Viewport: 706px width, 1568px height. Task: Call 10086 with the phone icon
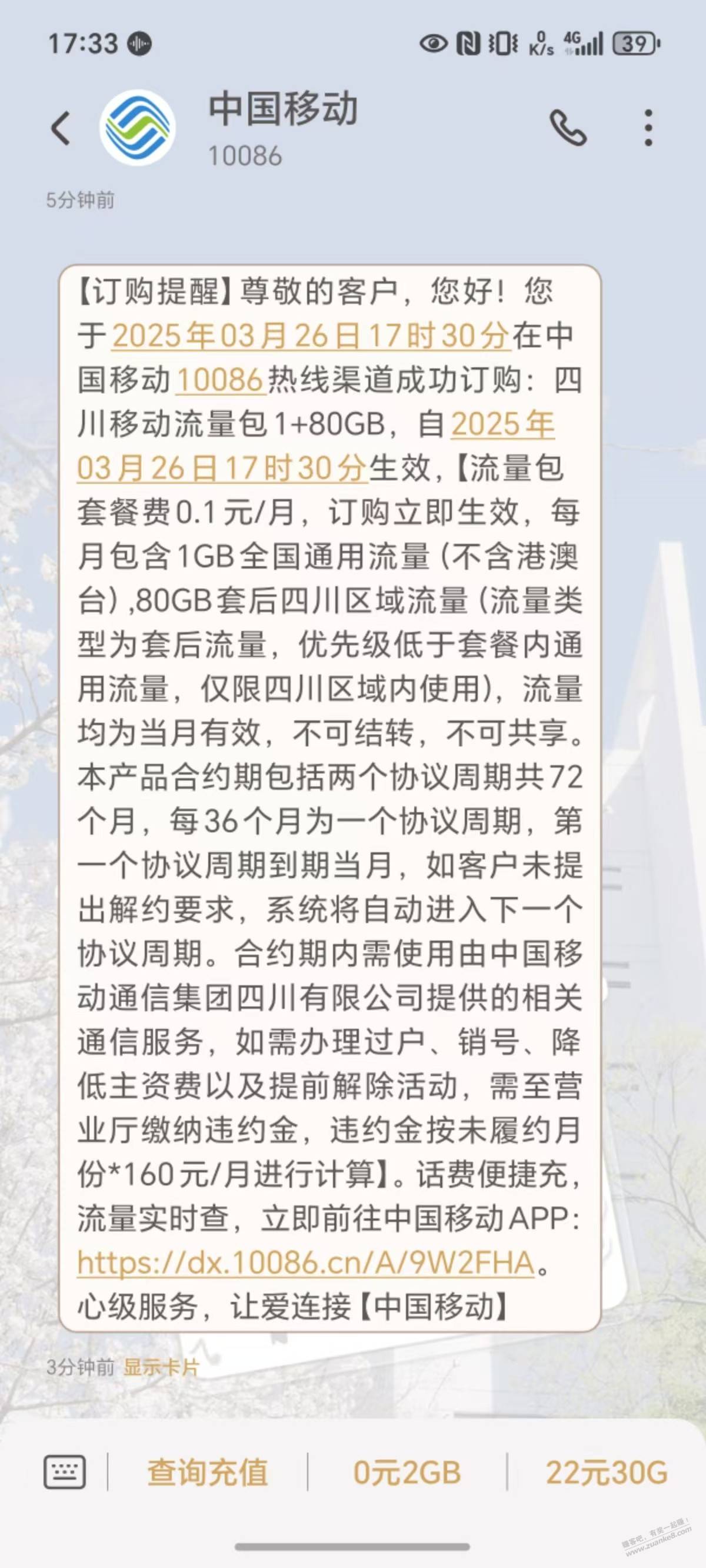pos(568,128)
